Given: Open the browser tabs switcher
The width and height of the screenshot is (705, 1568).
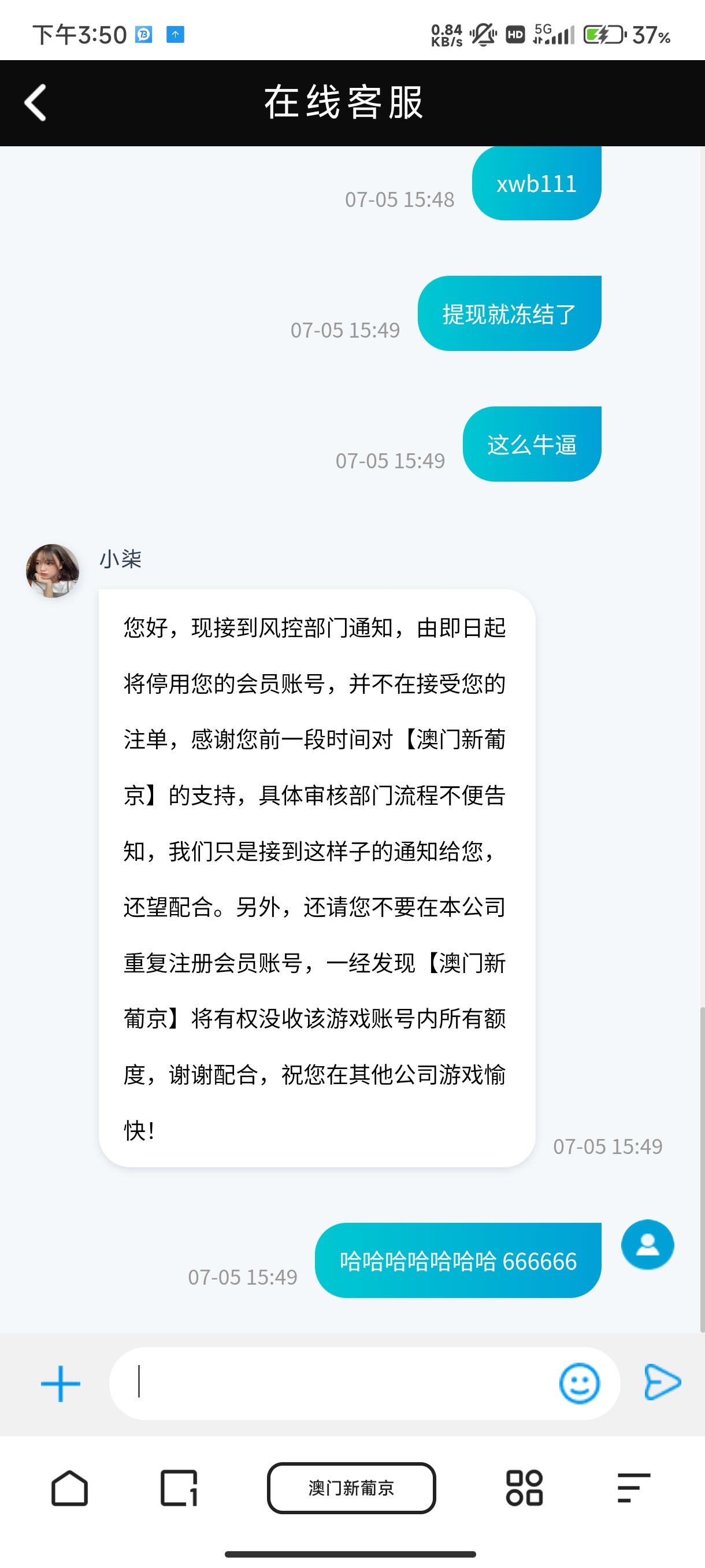Looking at the screenshot, I should pos(179,1488).
